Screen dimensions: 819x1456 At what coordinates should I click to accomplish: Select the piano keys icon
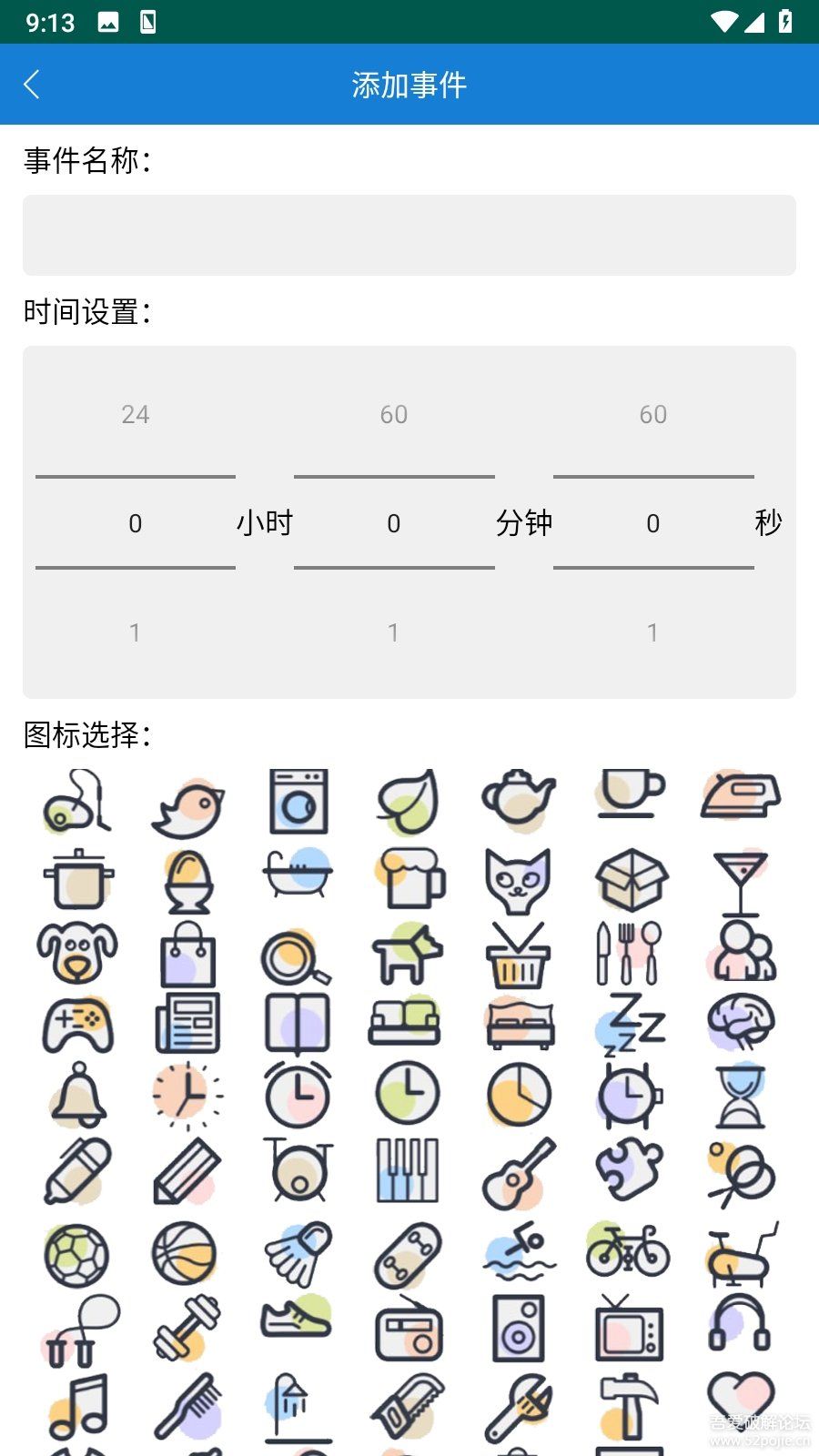tap(407, 1170)
